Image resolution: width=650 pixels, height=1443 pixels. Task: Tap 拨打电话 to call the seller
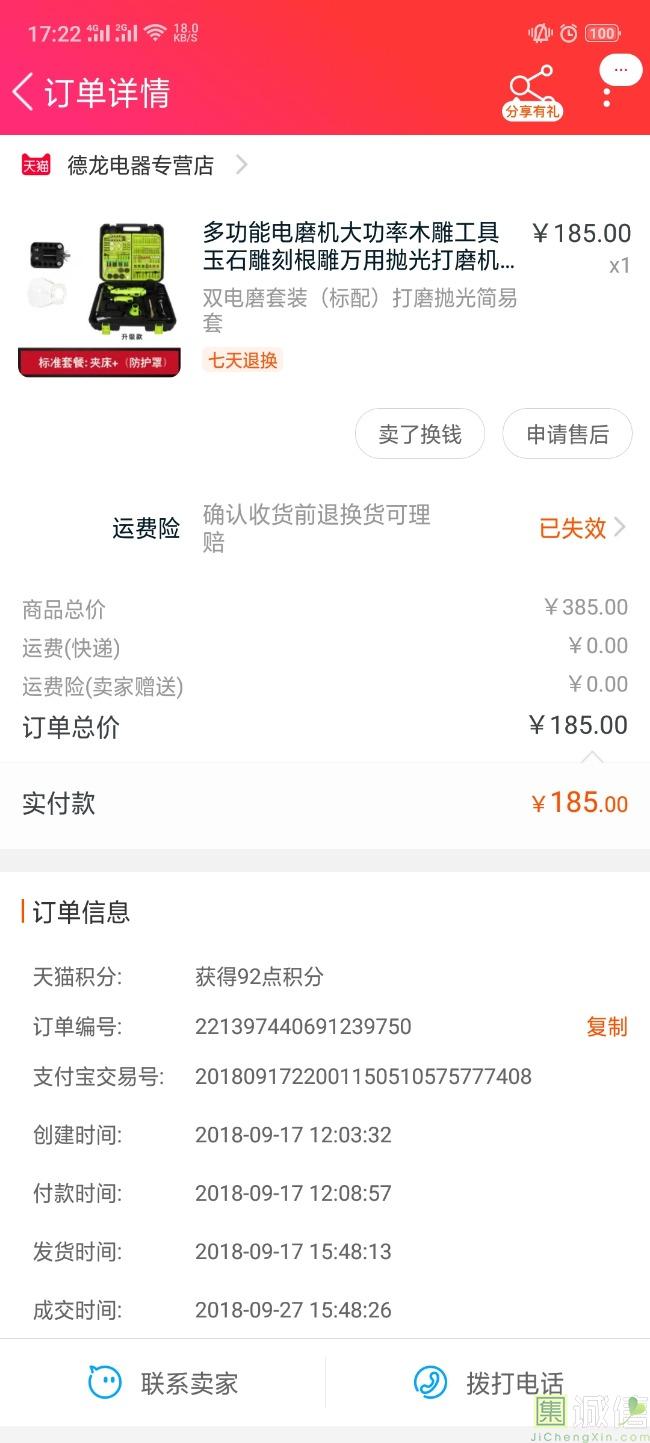[488, 1383]
